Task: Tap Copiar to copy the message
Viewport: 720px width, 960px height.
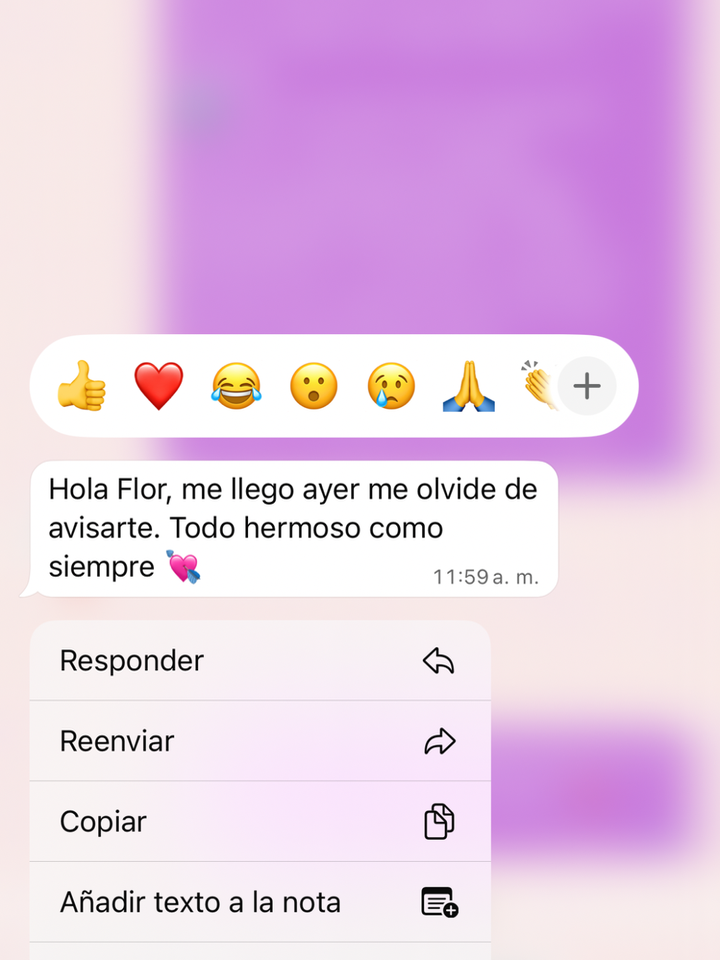Action: coord(260,822)
